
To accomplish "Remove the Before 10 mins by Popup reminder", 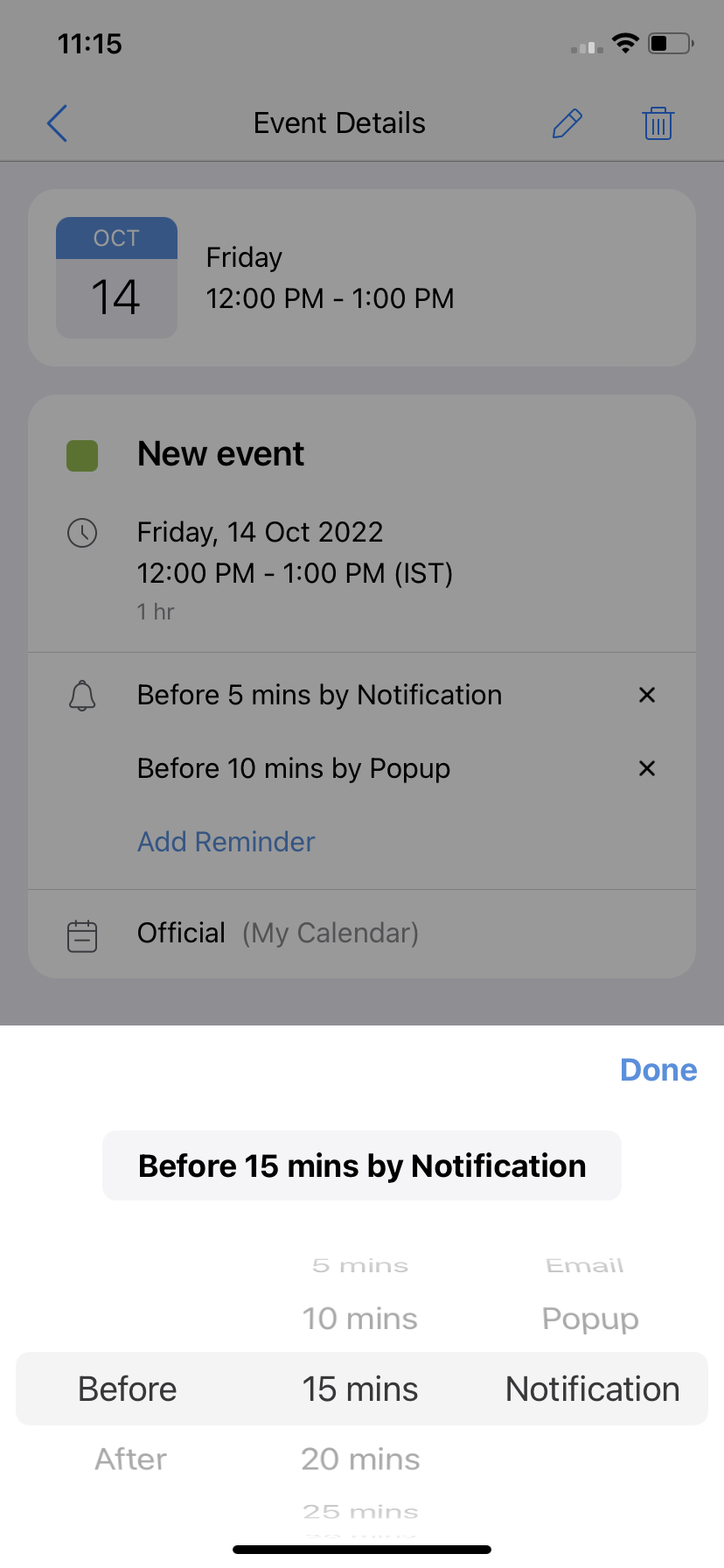I will click(x=647, y=768).
